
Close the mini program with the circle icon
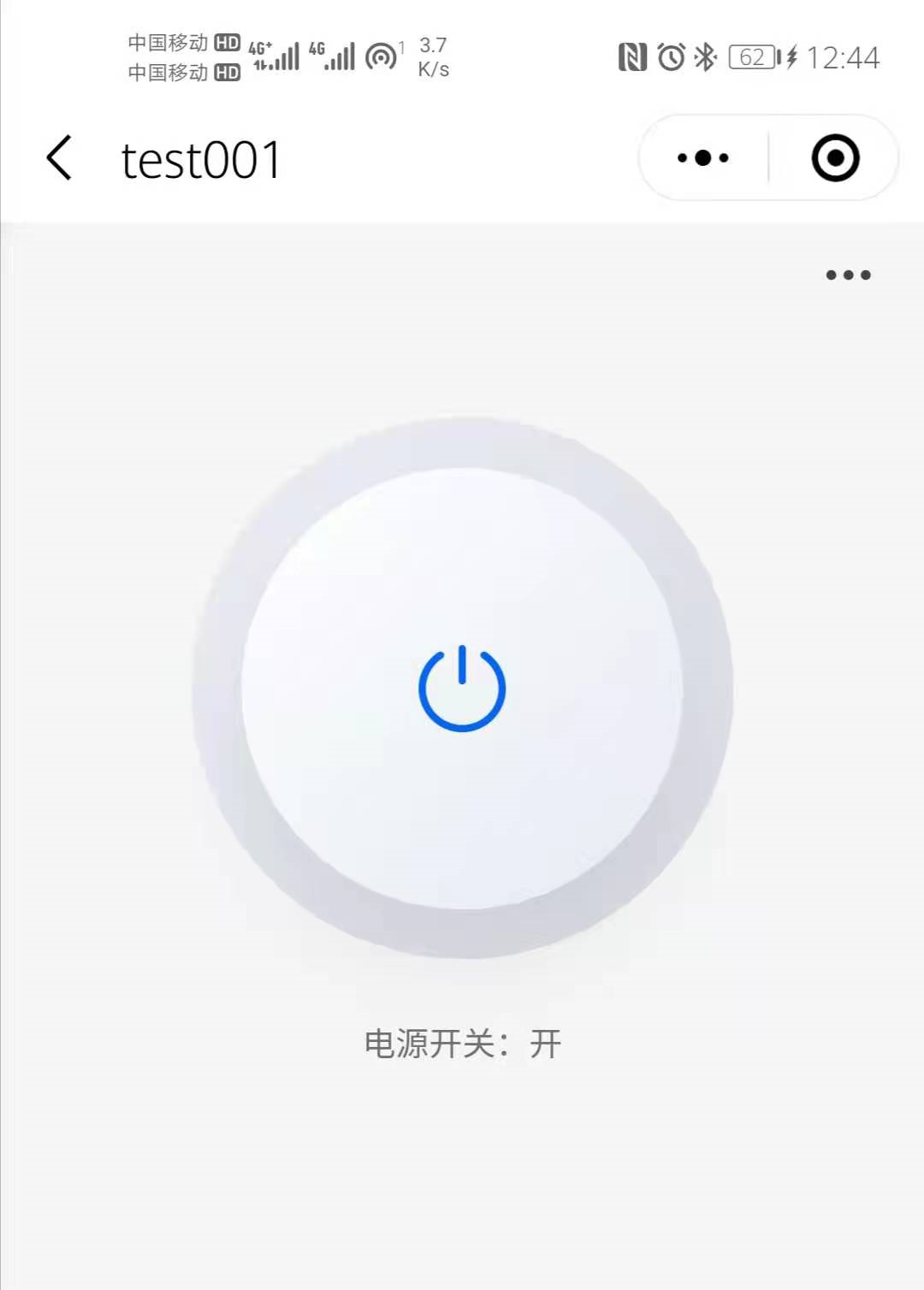(x=835, y=158)
